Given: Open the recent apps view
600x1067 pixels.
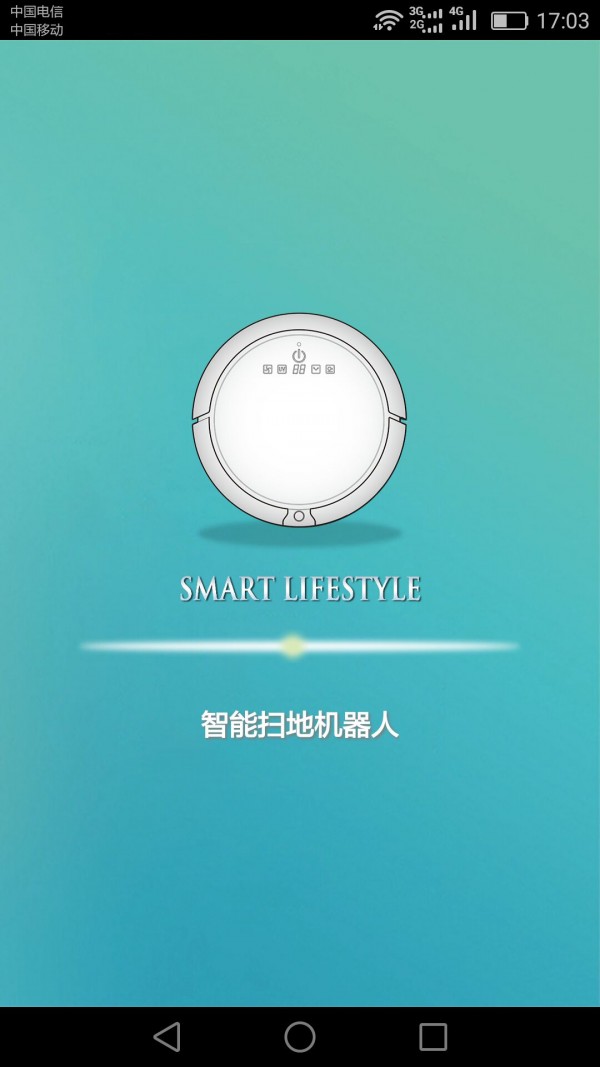Looking at the screenshot, I should [x=433, y=1036].
